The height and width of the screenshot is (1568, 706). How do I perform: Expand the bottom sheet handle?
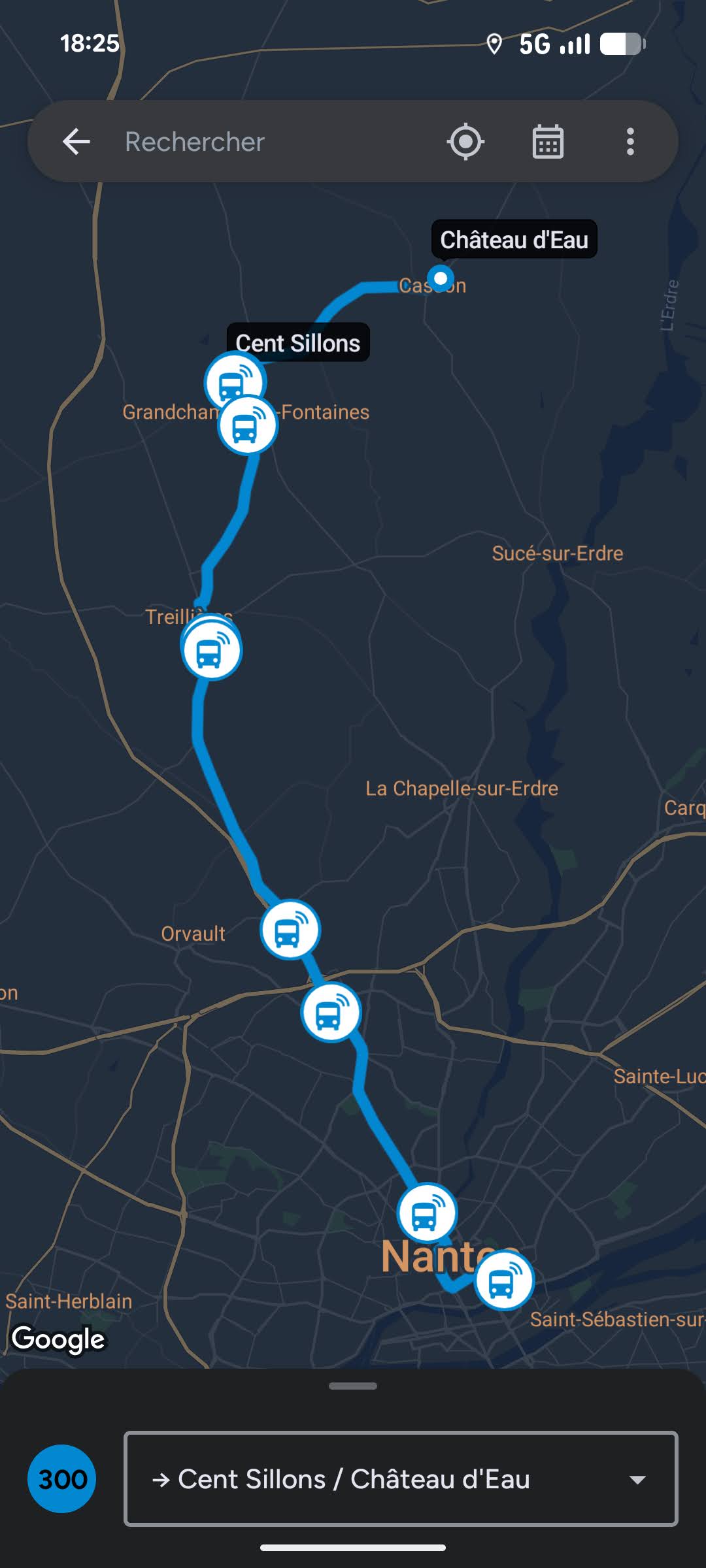(x=353, y=1386)
